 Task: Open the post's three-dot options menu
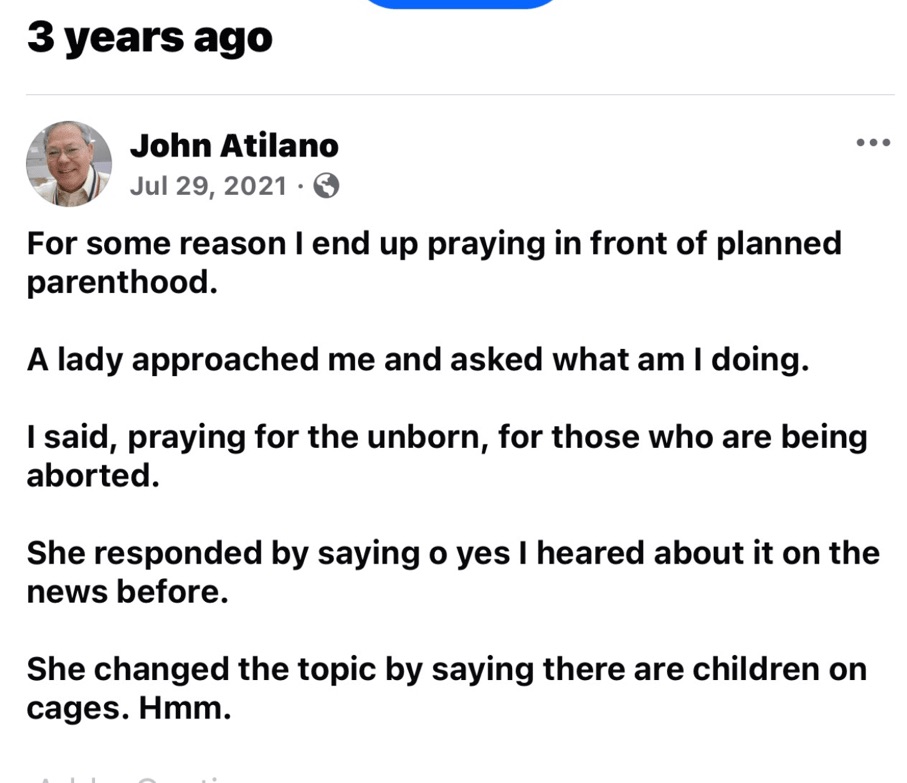point(873,143)
